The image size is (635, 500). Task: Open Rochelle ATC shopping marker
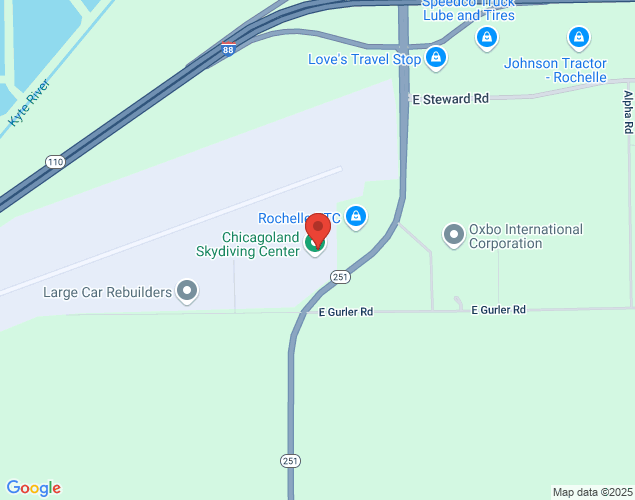(x=355, y=216)
